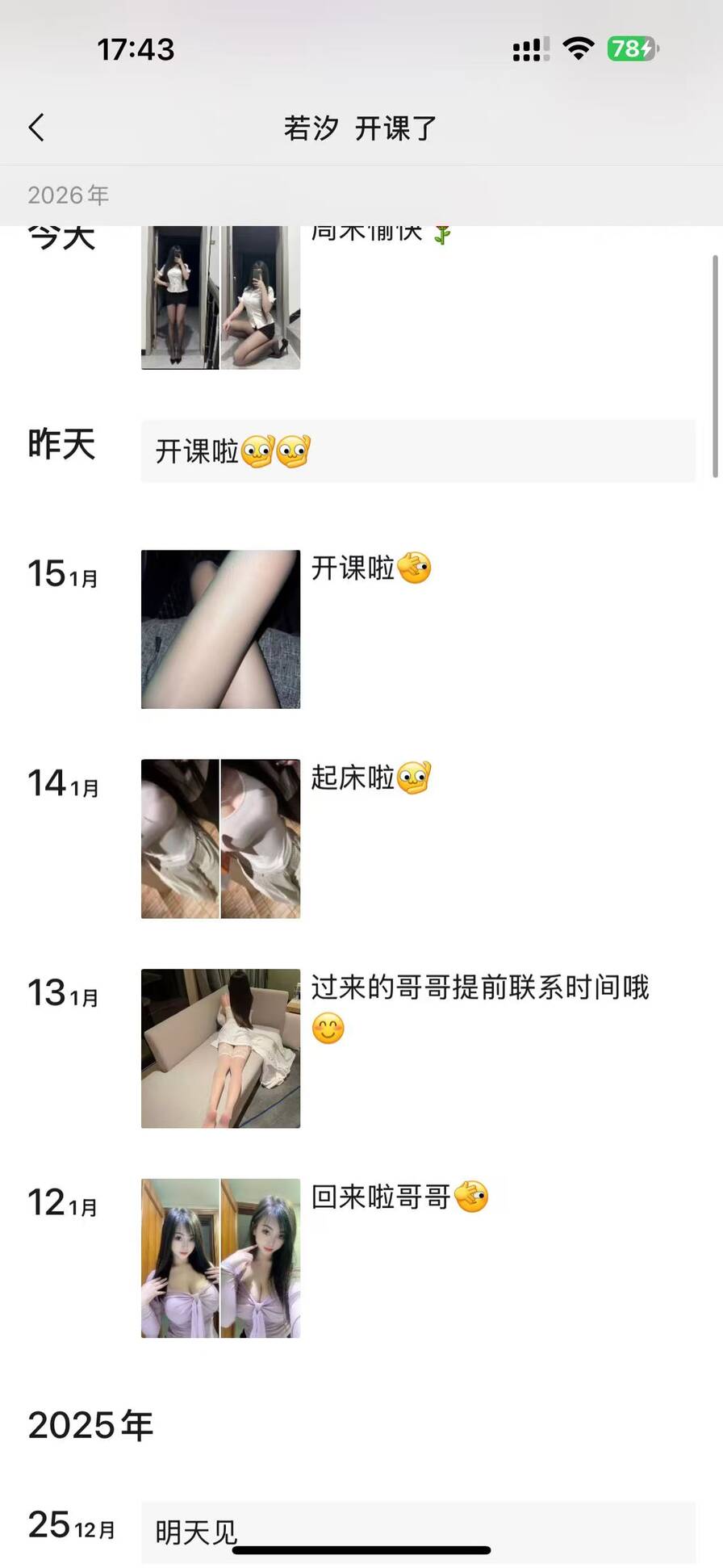The width and height of the screenshot is (723, 1568).
Task: Open the January 12 回来啦哥哥 photos
Action: (x=220, y=1258)
